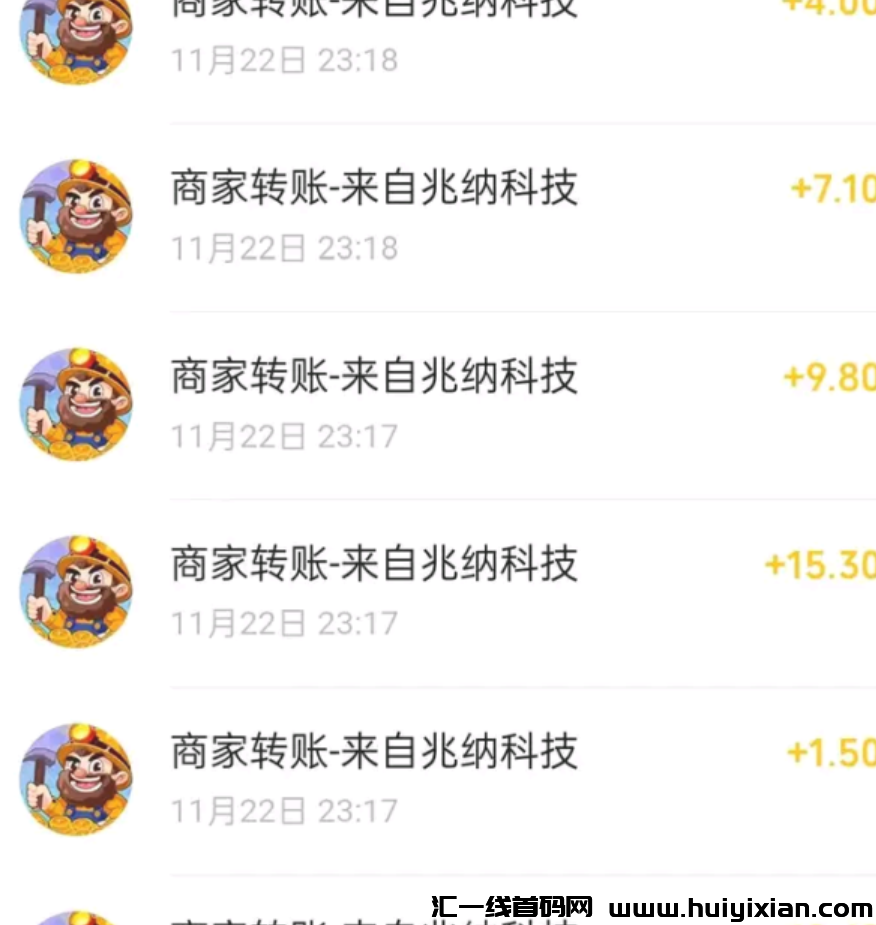876x925 pixels.
Task: Click the miner avatar of the +9.80 transaction
Action: click(x=75, y=403)
